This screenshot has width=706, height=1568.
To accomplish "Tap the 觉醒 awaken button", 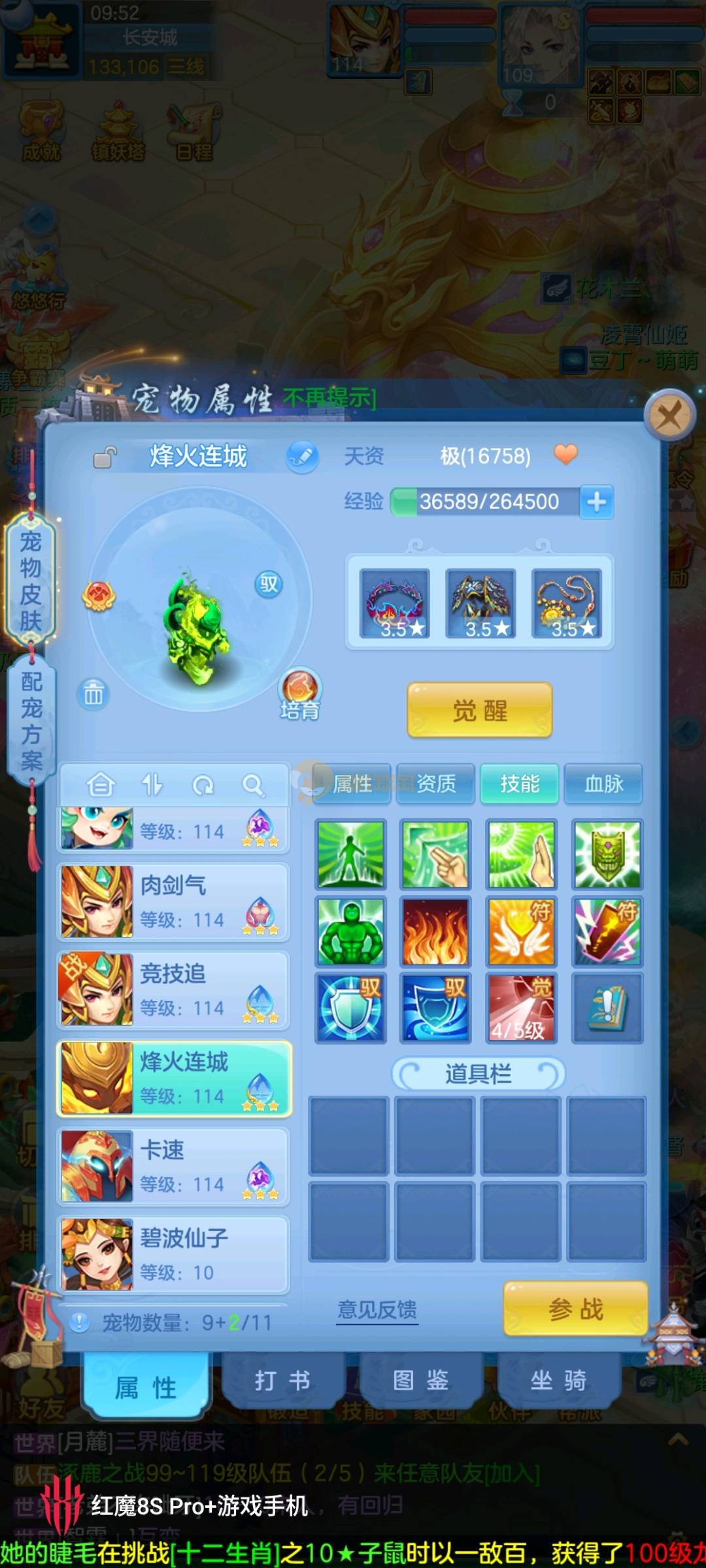I will 480,711.
